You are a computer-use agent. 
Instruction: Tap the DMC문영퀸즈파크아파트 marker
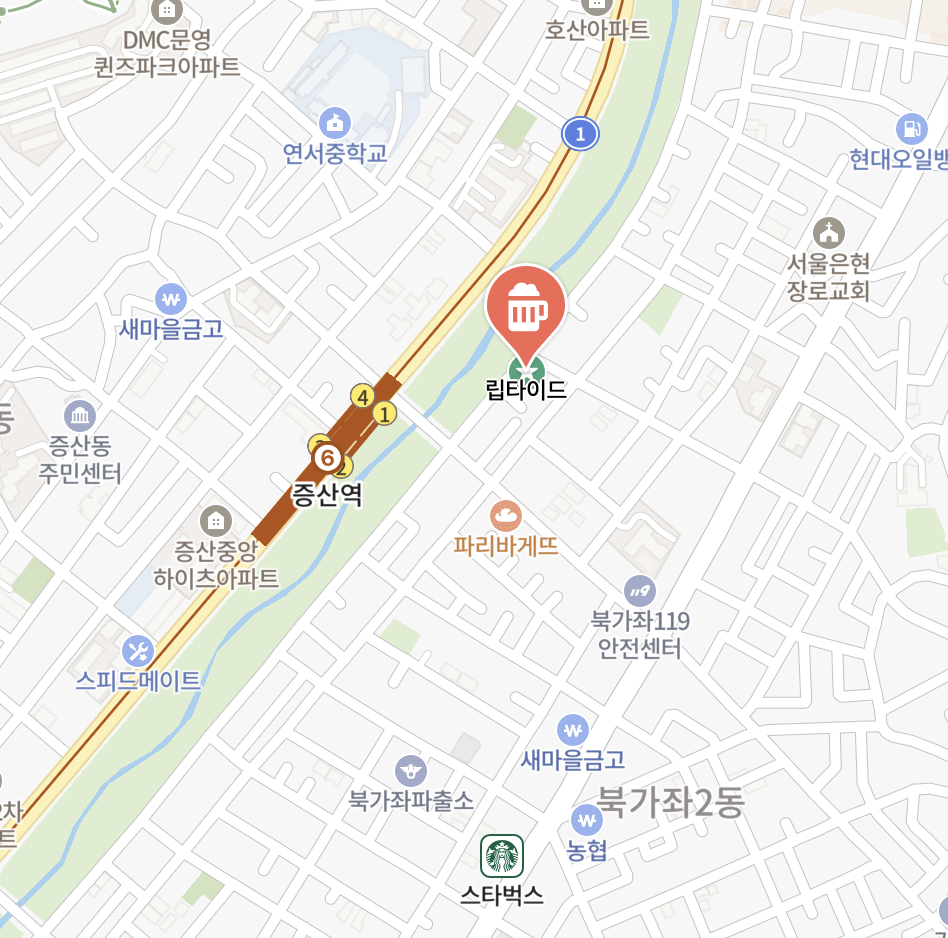pos(167,12)
